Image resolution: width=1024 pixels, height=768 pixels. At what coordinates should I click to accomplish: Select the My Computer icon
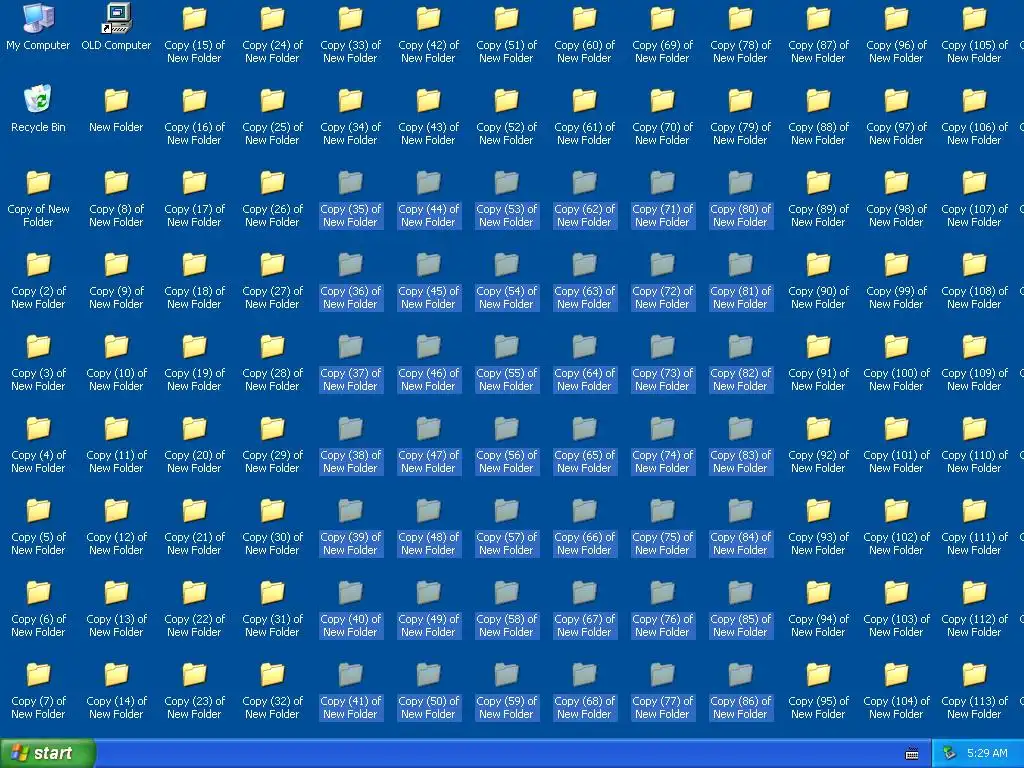(x=38, y=20)
